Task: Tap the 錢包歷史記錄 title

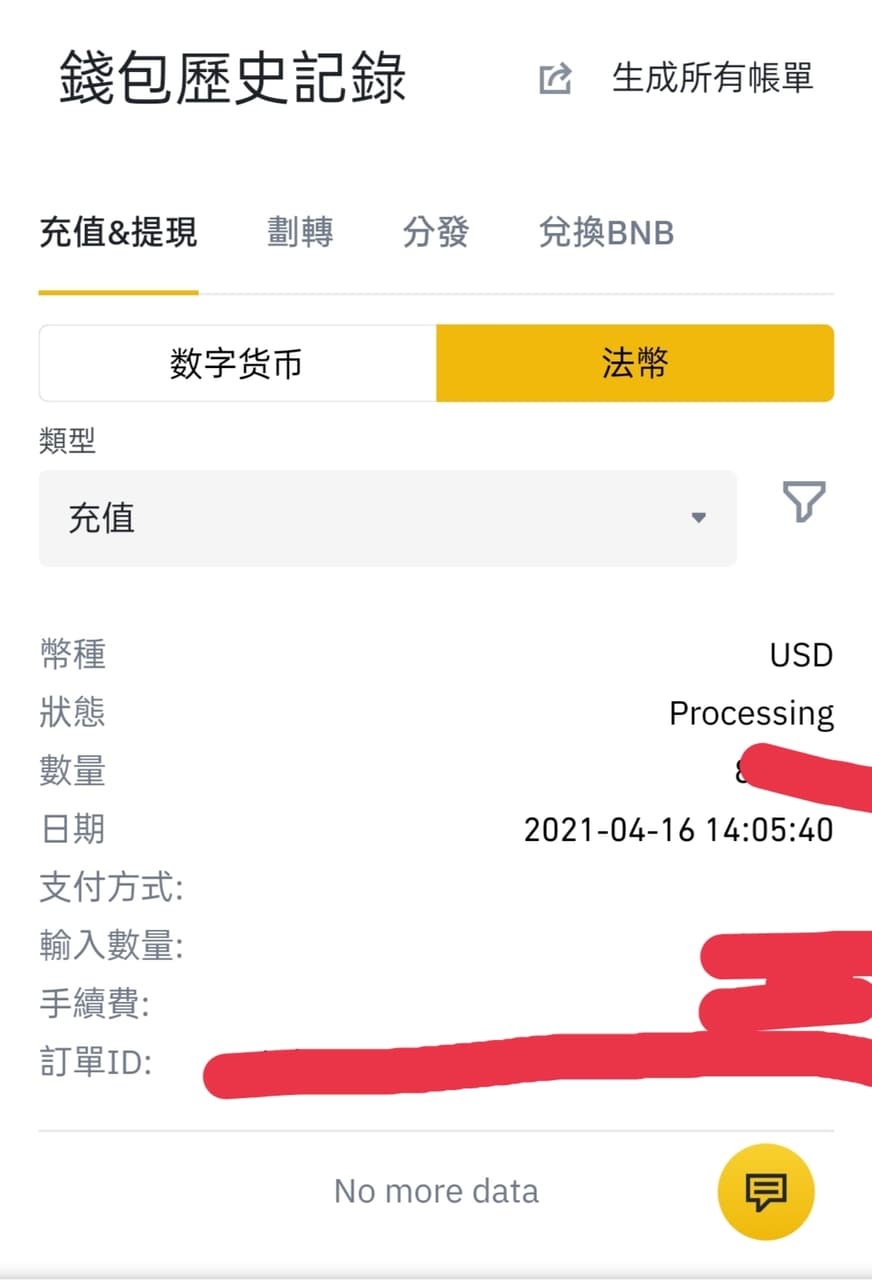Action: coord(232,80)
